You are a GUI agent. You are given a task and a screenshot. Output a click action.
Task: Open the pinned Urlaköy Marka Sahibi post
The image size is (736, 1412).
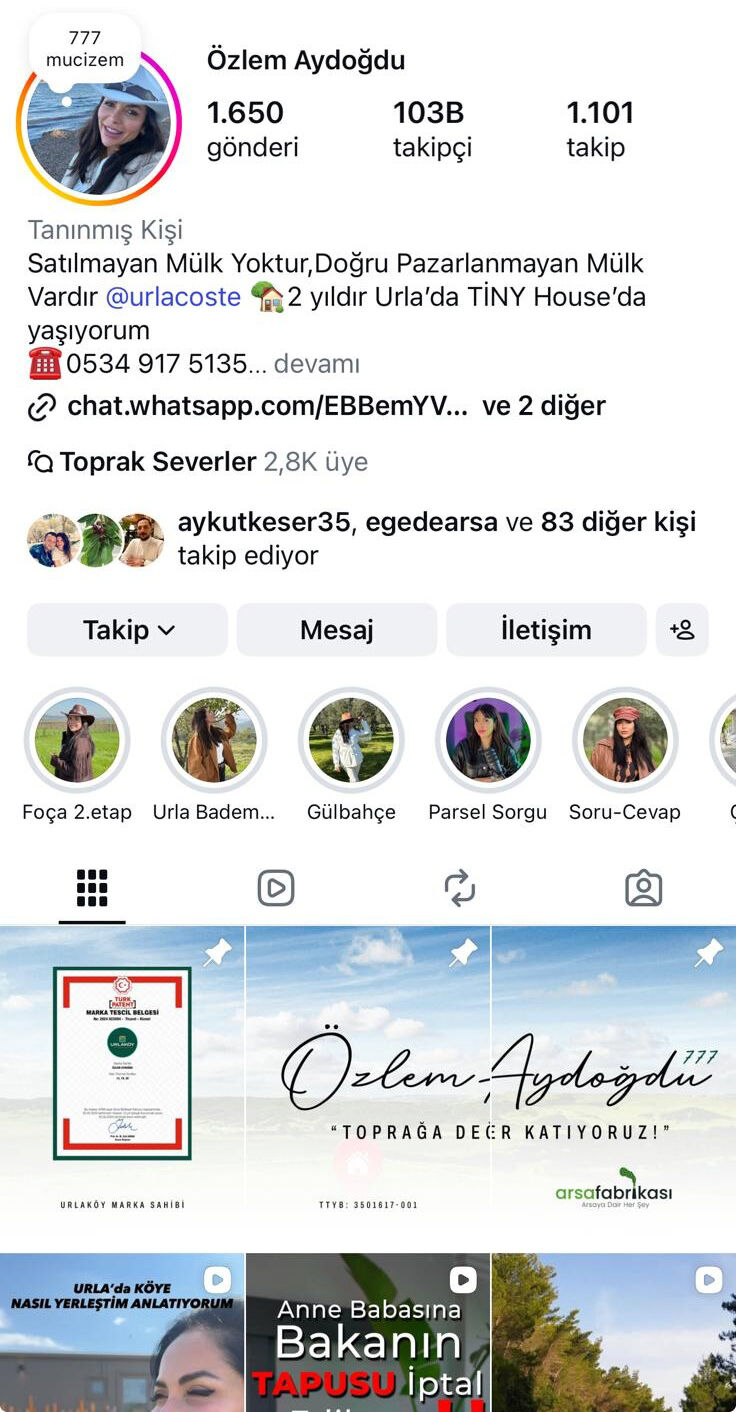point(122,1076)
